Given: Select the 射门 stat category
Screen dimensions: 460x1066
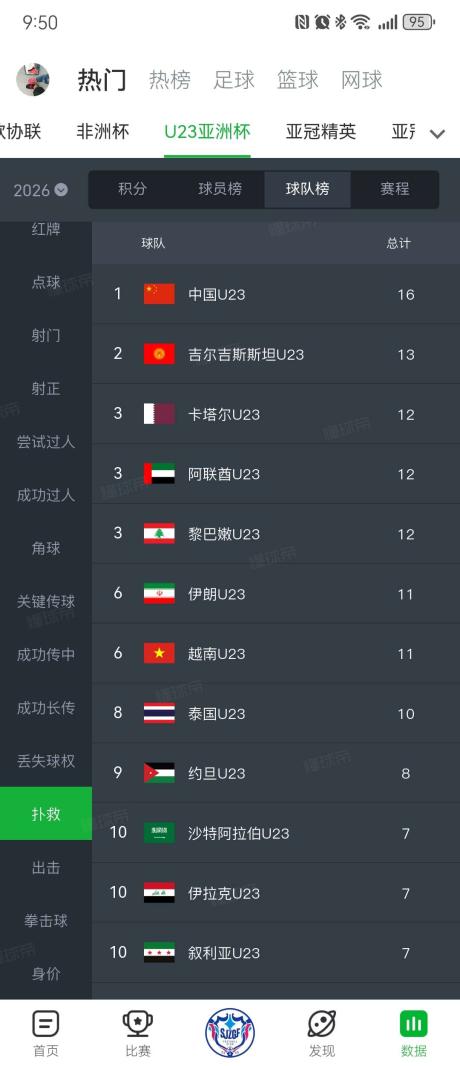Looking at the screenshot, I should pos(46,335).
